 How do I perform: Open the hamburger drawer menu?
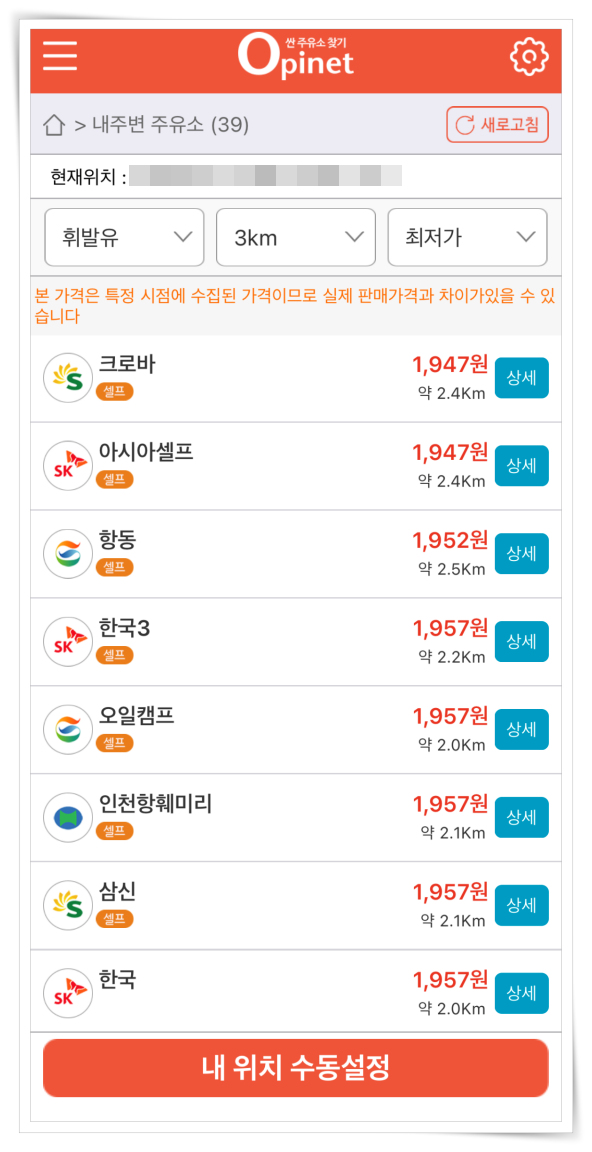(59, 57)
